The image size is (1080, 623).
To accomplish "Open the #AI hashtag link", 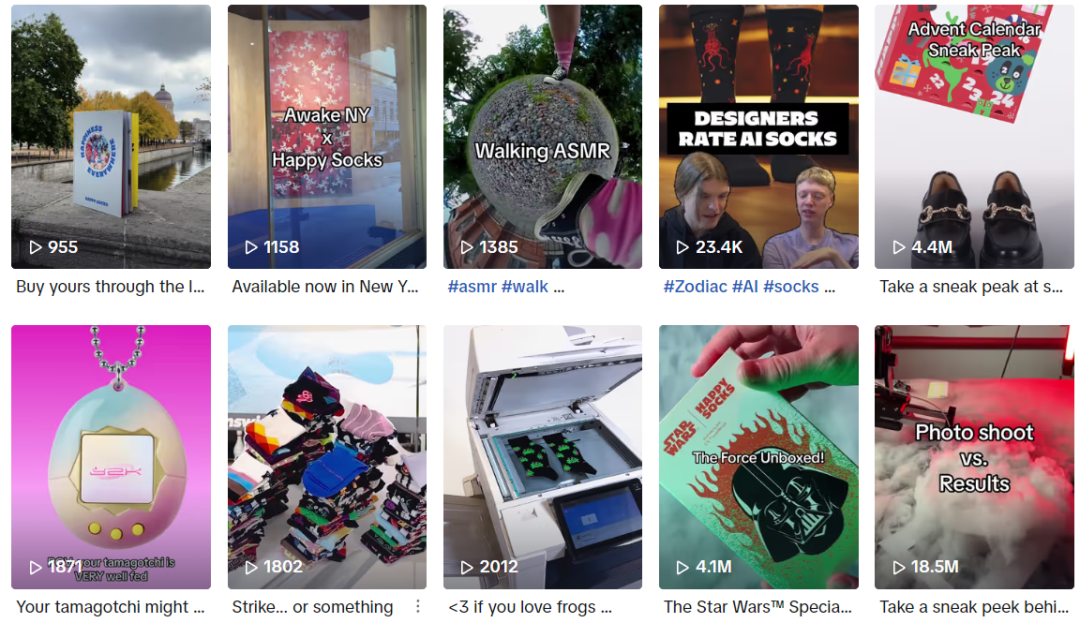I will (x=745, y=287).
